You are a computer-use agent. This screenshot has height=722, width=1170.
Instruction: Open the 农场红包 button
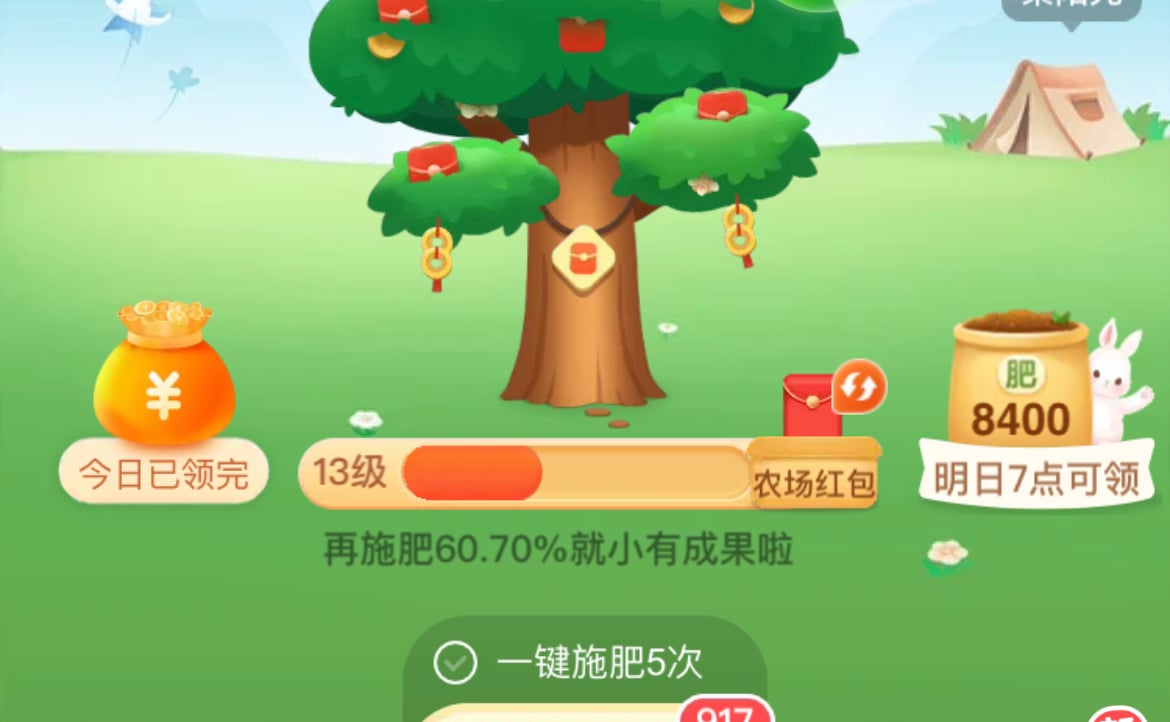(x=814, y=484)
